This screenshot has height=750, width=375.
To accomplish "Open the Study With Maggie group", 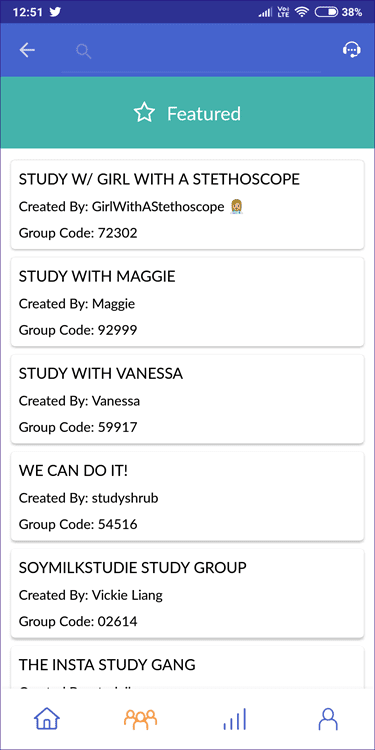I will pyautogui.click(x=188, y=302).
